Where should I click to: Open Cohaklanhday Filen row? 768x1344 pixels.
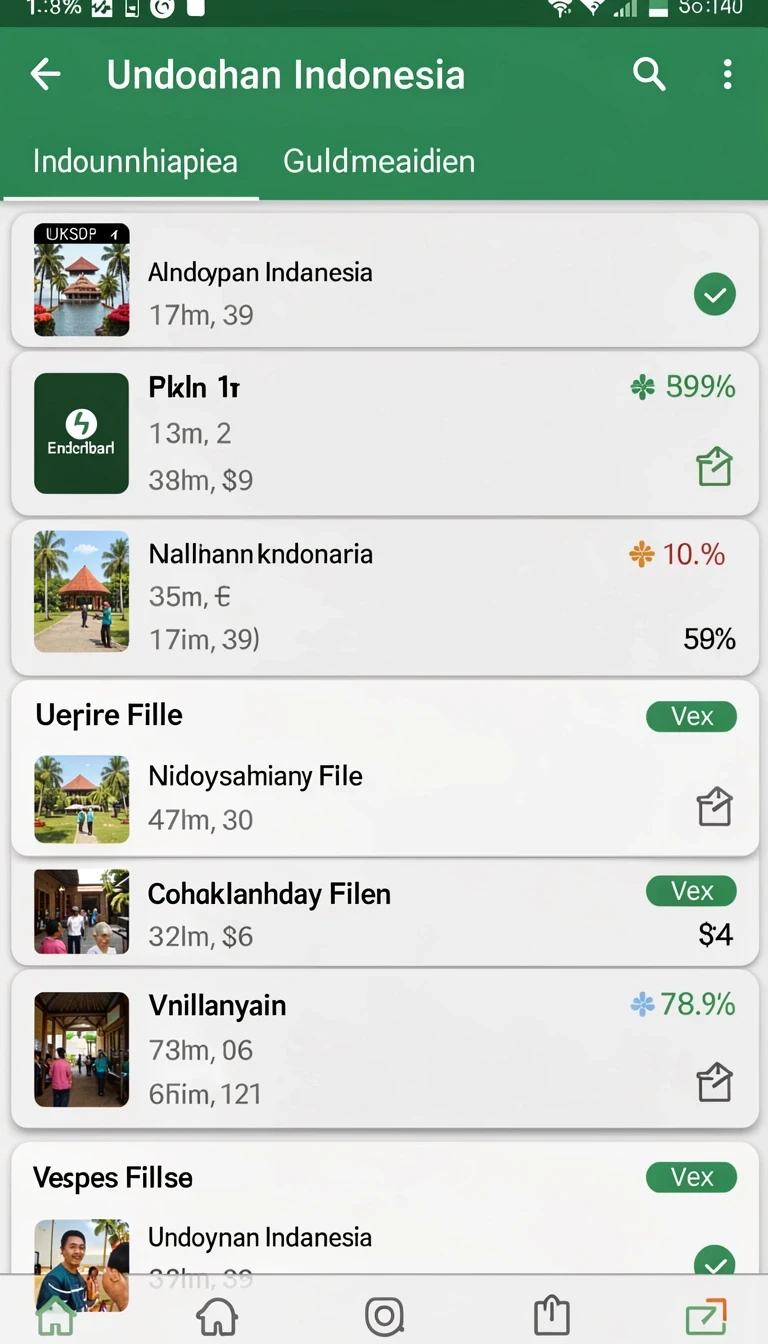(384, 912)
